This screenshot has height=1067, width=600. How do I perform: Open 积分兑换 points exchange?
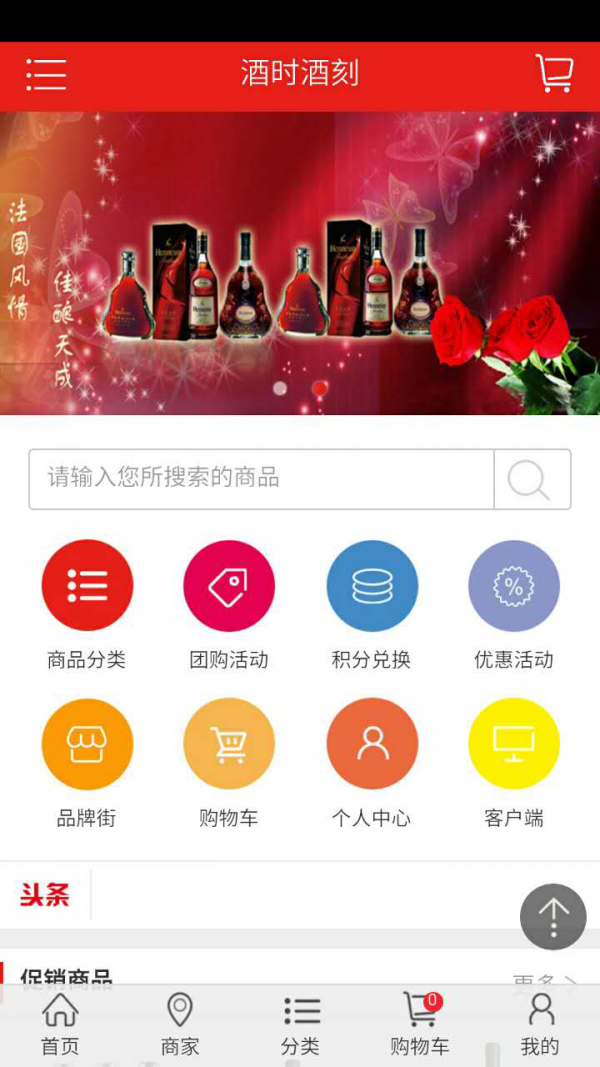click(372, 586)
